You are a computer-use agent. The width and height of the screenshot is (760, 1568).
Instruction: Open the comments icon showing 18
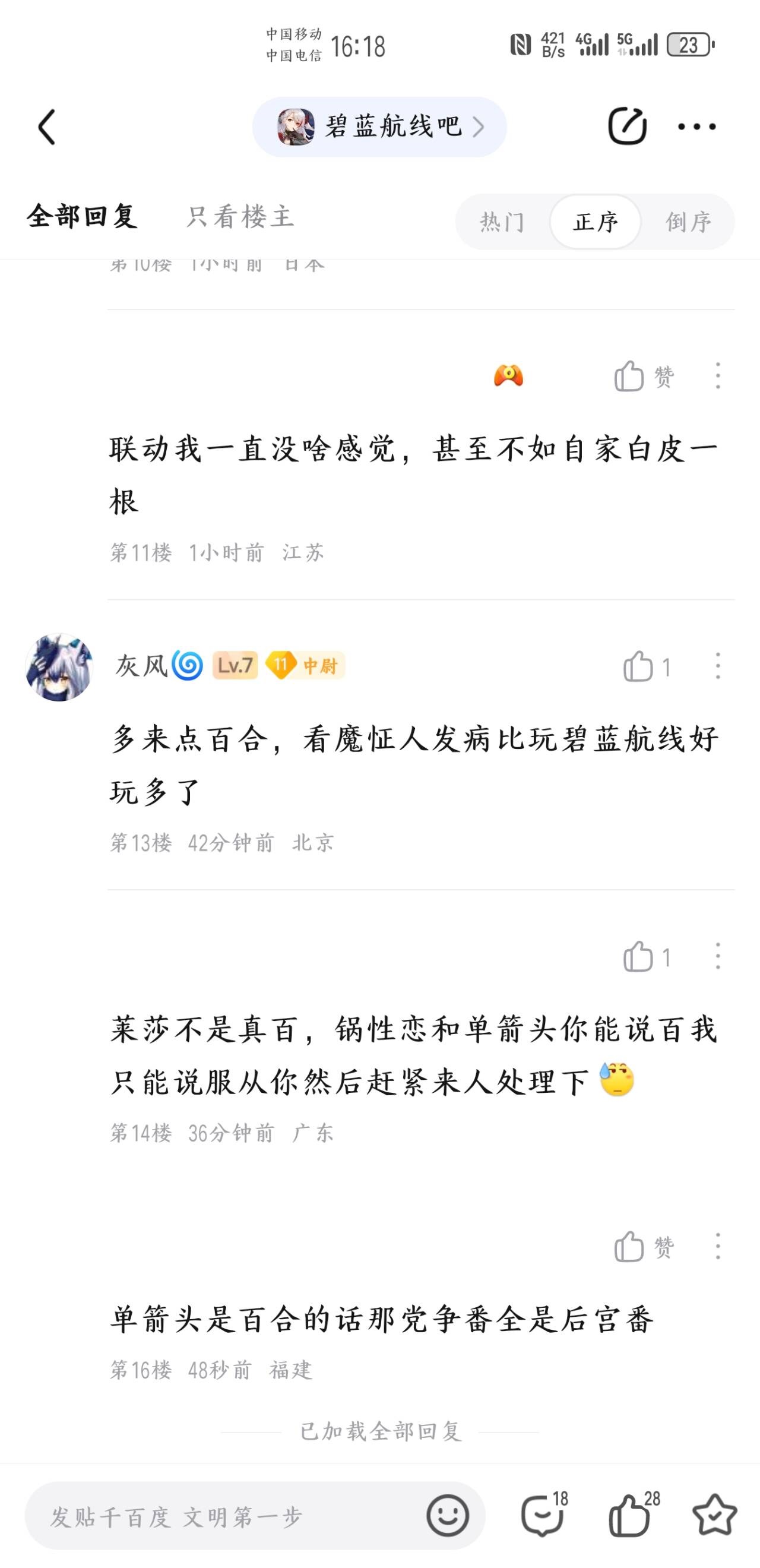coord(543,1515)
